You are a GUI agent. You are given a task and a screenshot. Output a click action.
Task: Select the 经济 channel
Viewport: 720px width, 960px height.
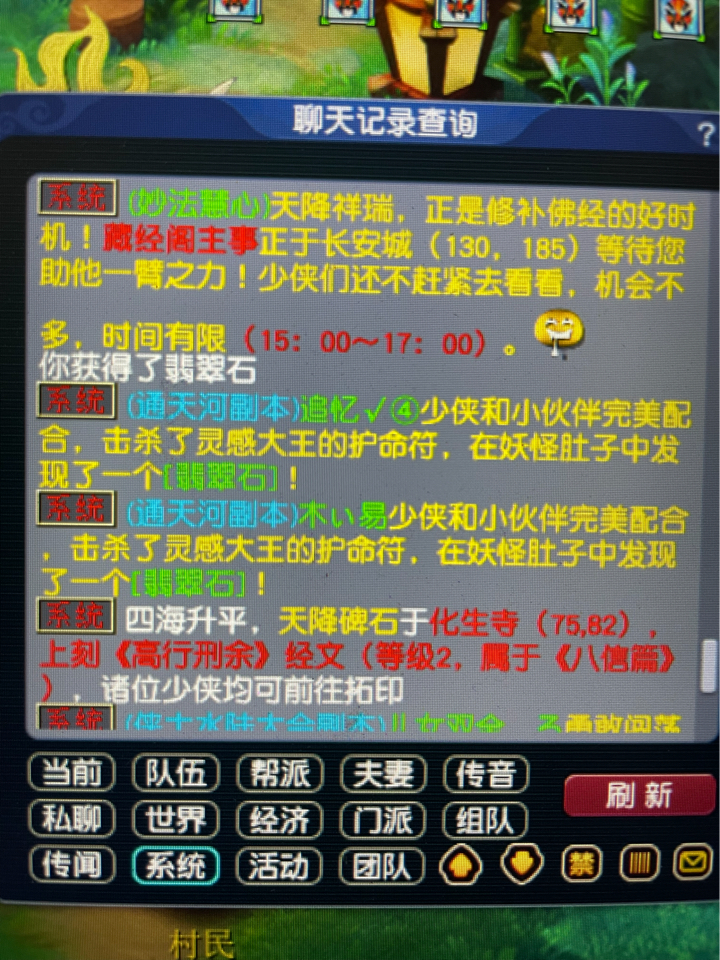[x=279, y=820]
